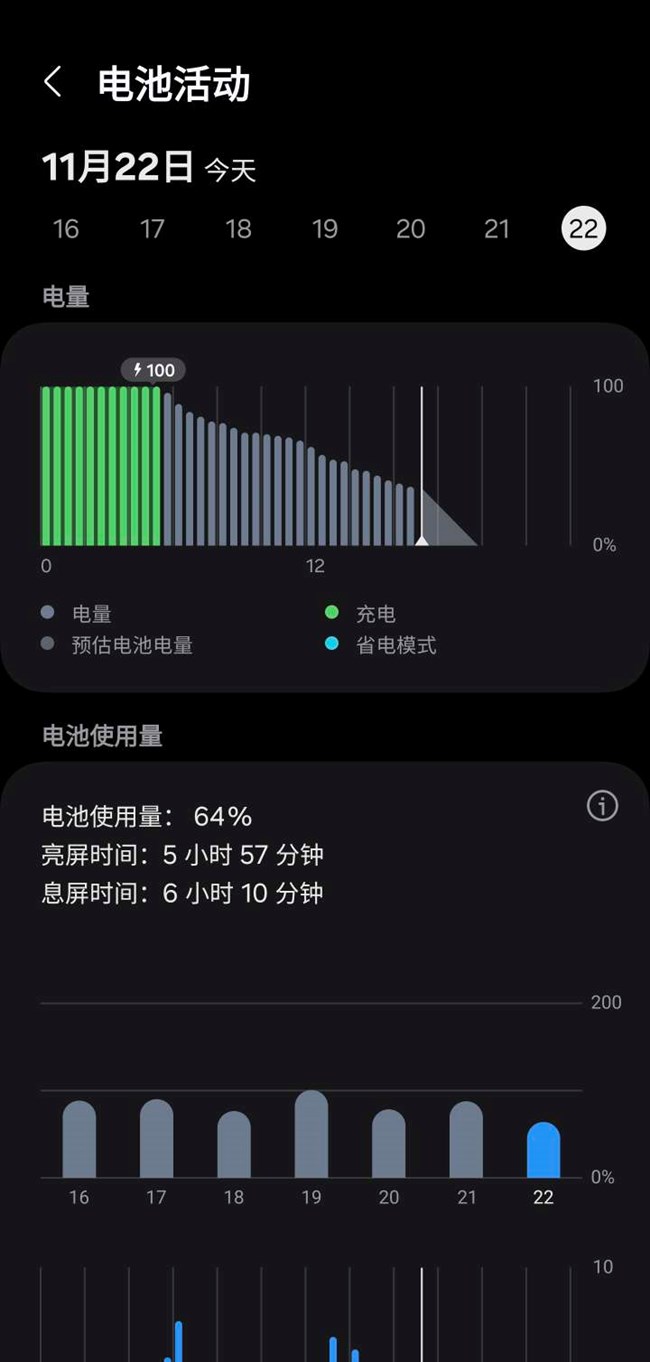Tap the usage bar for day 16

point(79,1140)
